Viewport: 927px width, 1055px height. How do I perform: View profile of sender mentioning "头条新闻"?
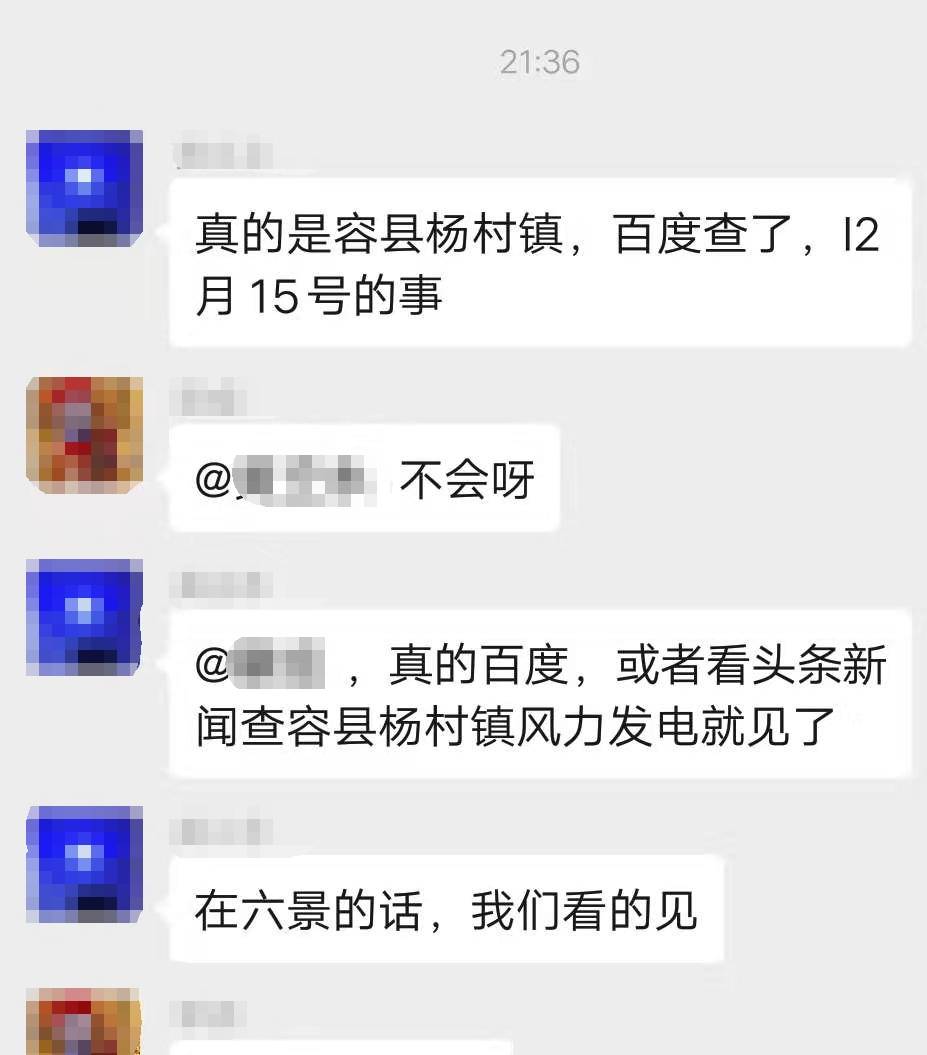[84, 617]
